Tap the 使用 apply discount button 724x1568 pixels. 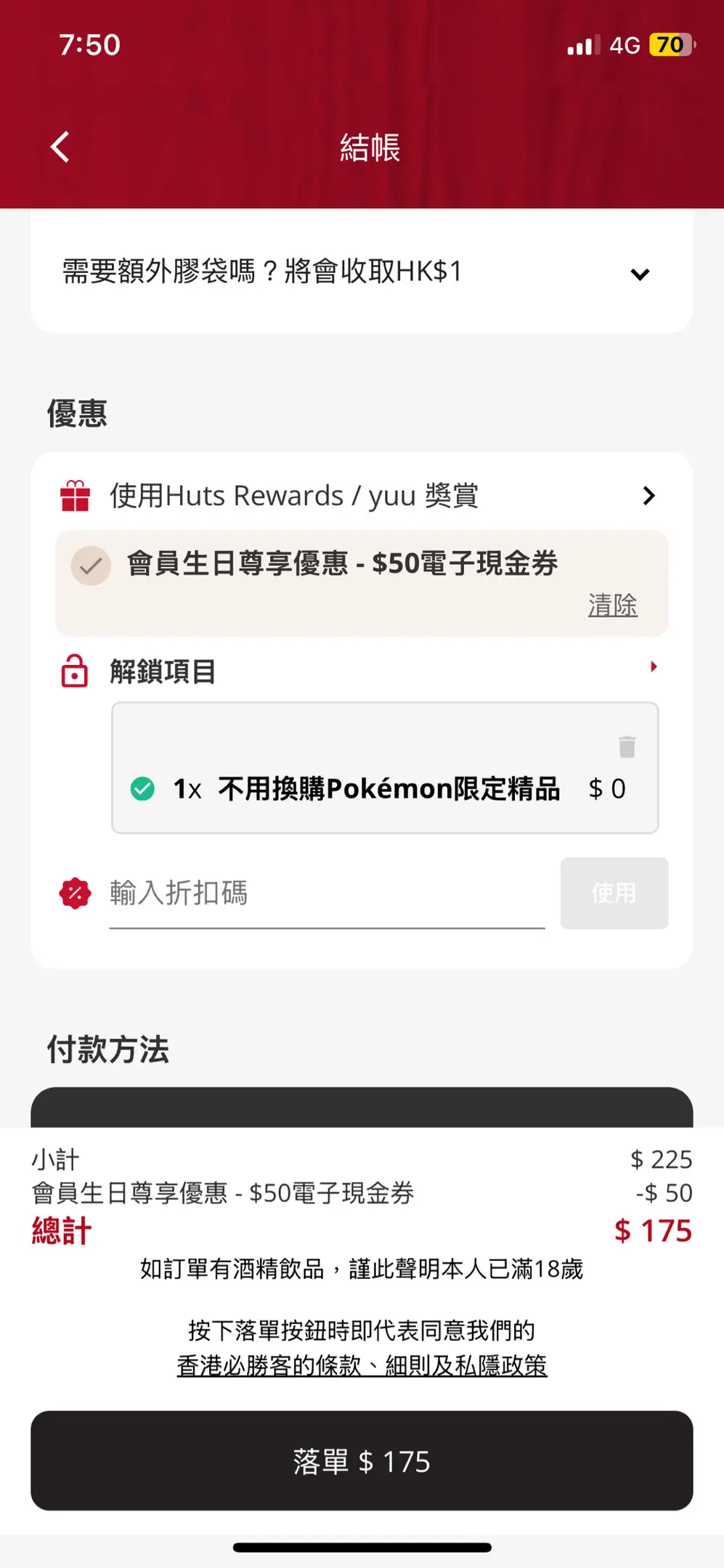[x=614, y=893]
